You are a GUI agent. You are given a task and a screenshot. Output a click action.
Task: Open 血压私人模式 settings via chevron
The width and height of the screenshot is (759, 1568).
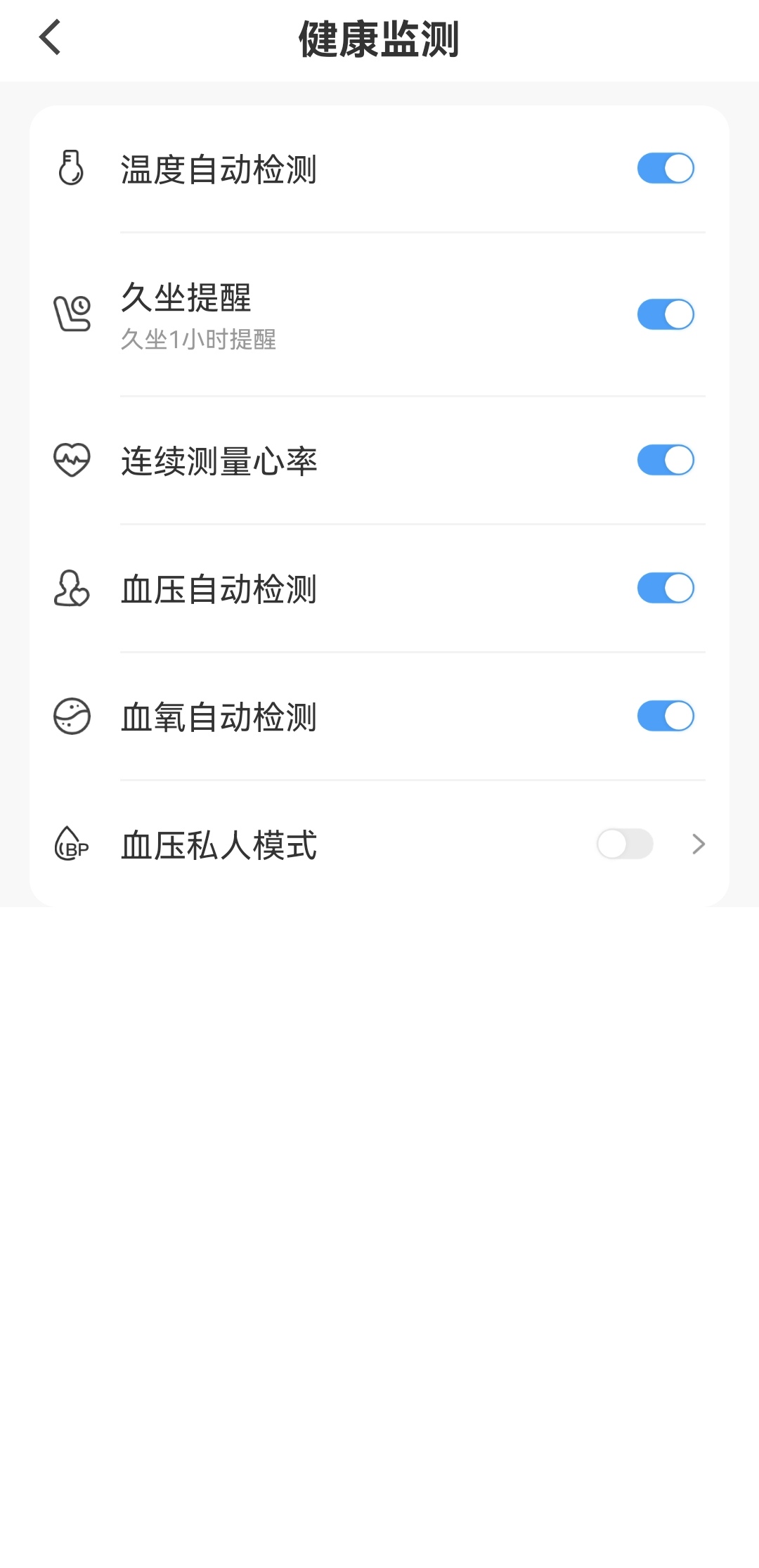[698, 844]
